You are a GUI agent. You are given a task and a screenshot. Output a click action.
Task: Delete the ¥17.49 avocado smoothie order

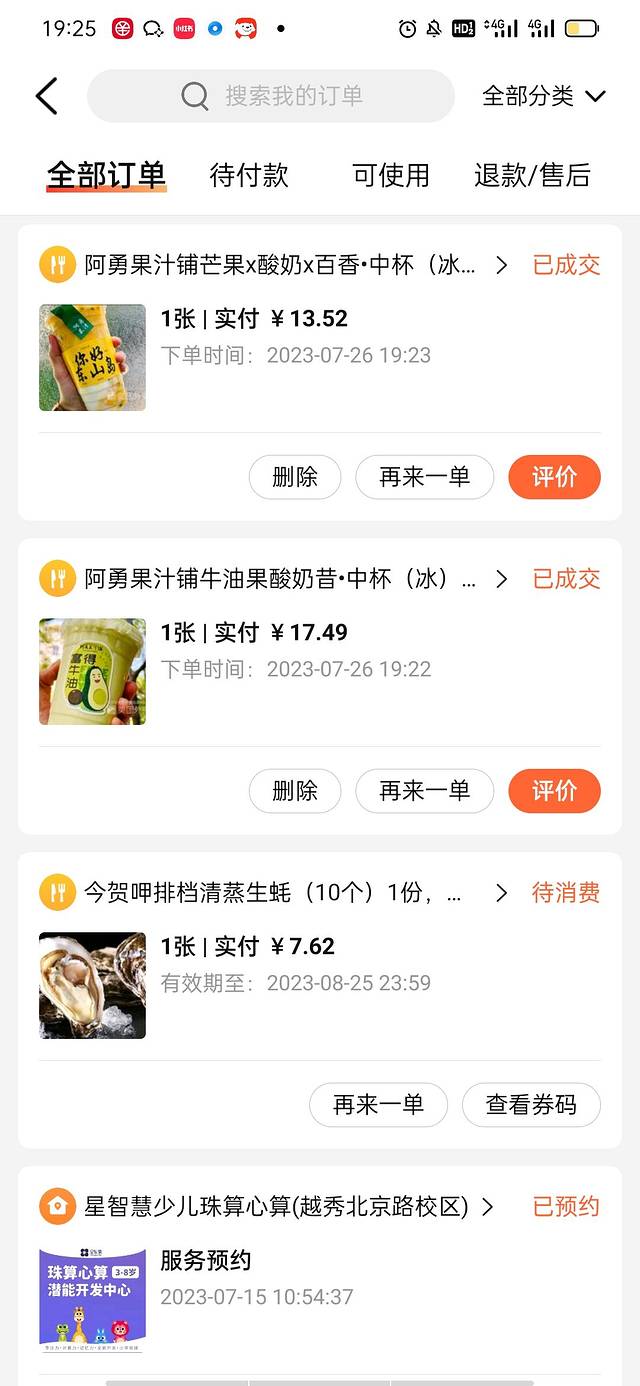[x=295, y=791]
